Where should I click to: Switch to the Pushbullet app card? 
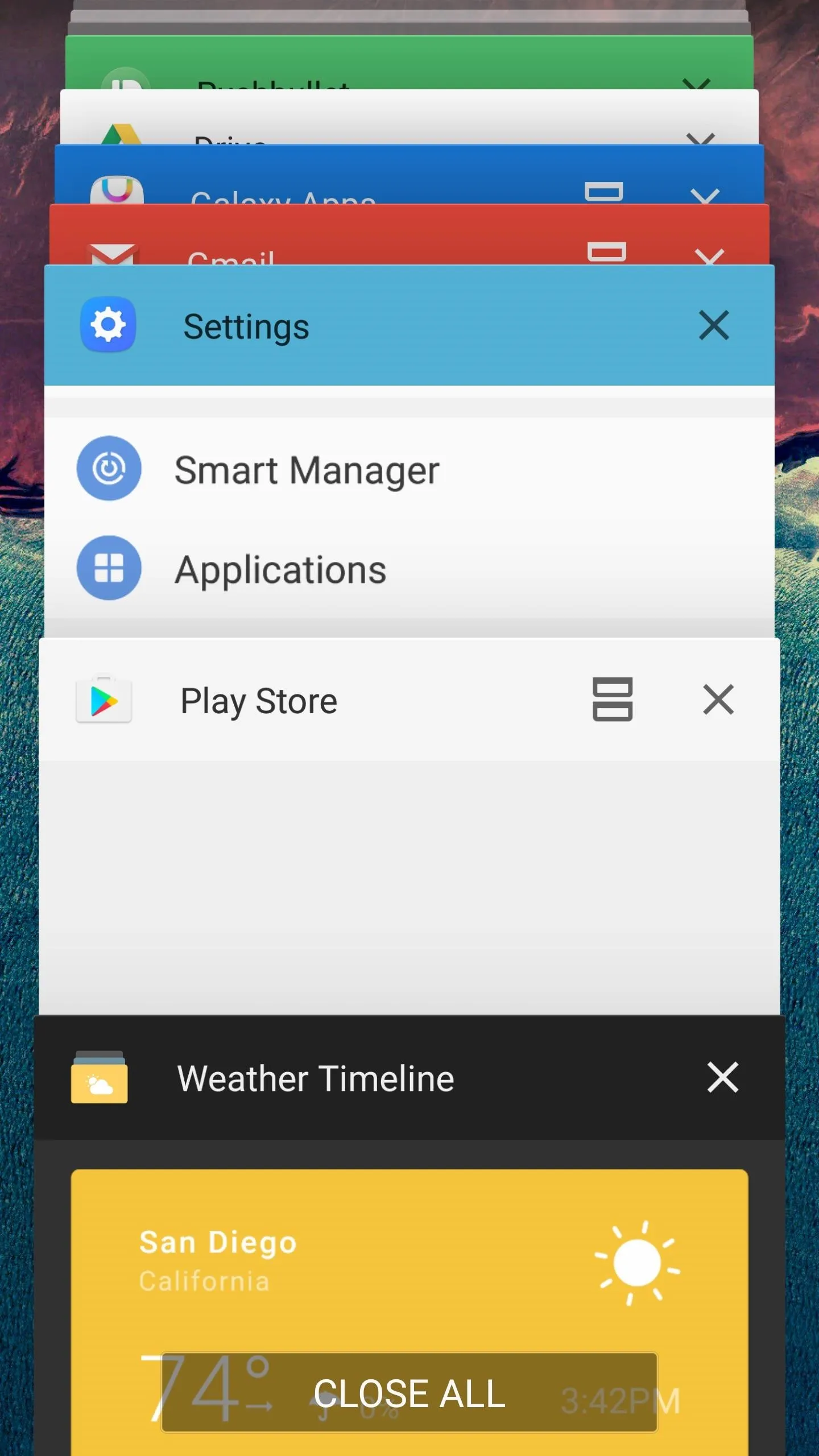[341, 63]
